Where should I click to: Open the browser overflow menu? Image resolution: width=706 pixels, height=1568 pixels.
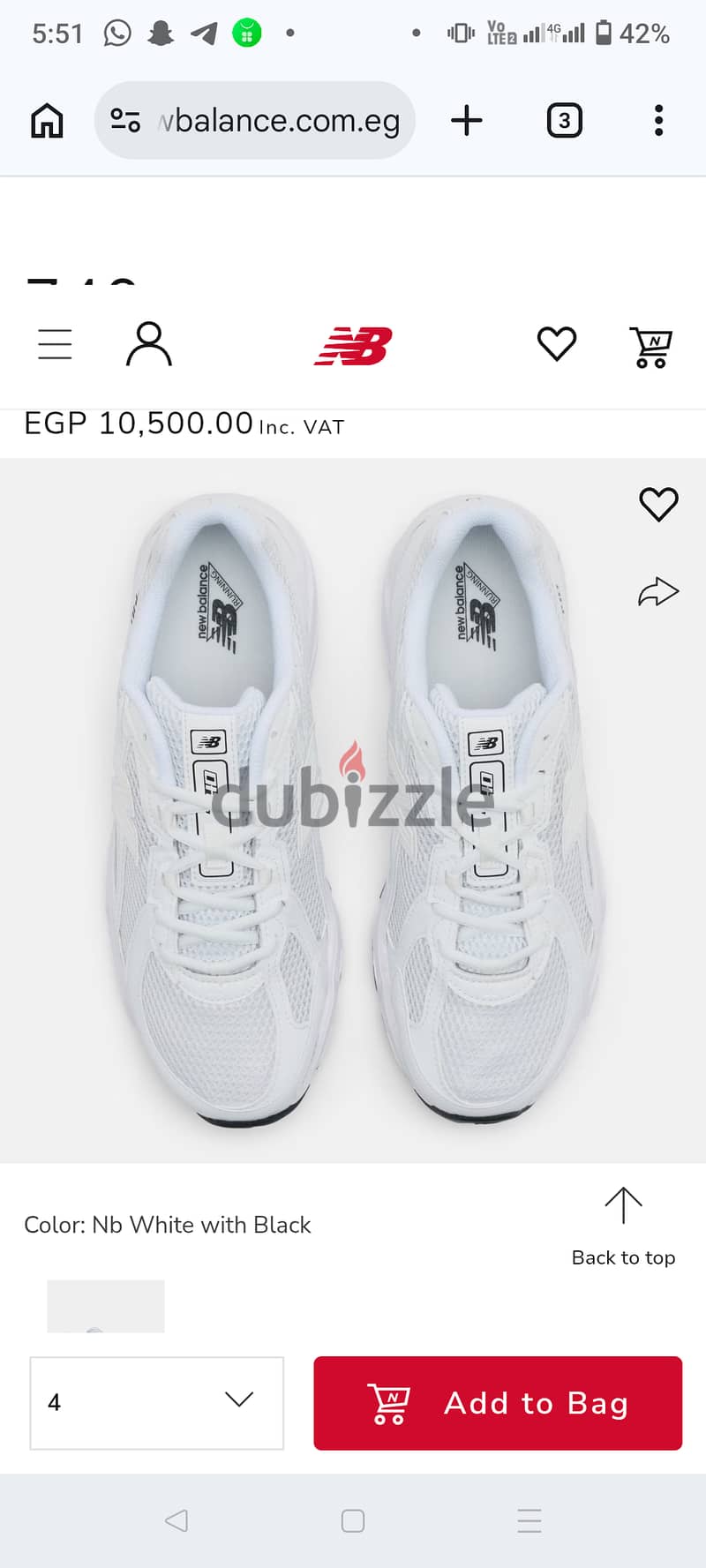[658, 120]
